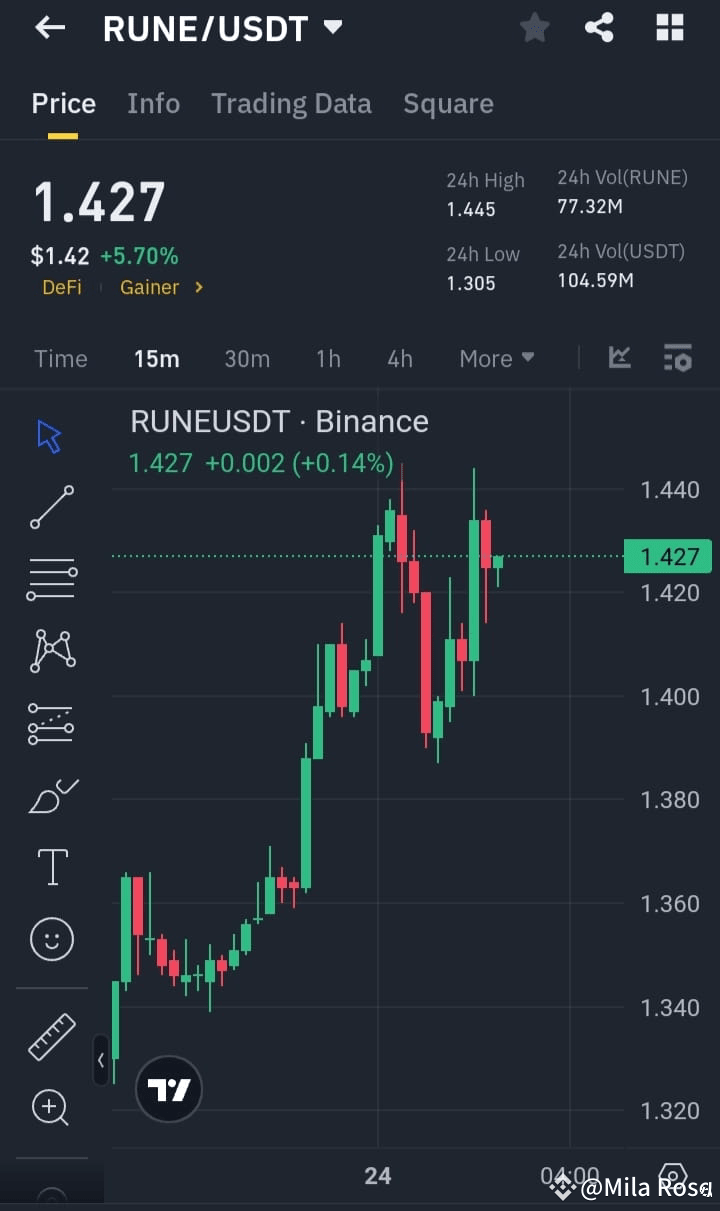Select the 1h timeframe
720x1211 pixels.
point(328,358)
